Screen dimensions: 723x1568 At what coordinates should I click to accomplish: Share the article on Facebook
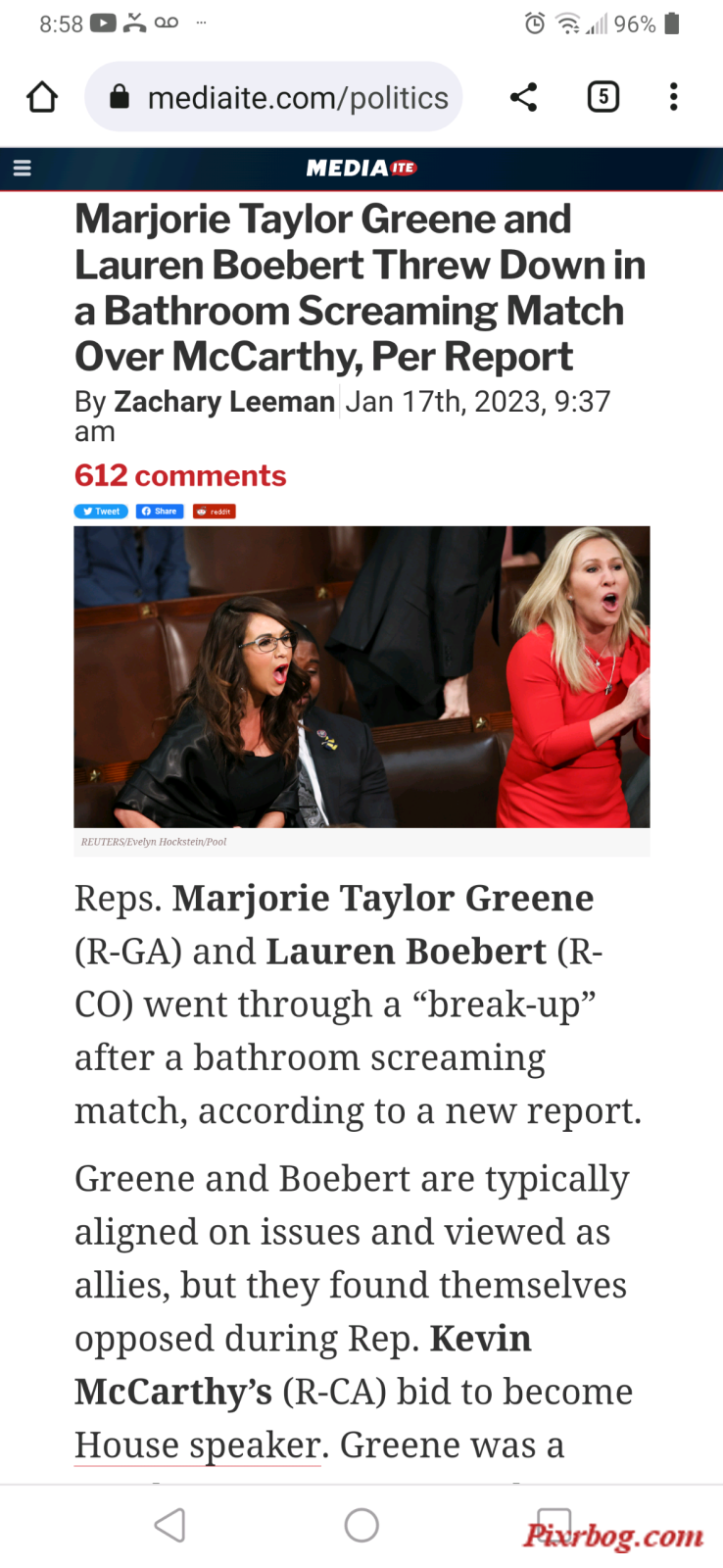click(160, 511)
